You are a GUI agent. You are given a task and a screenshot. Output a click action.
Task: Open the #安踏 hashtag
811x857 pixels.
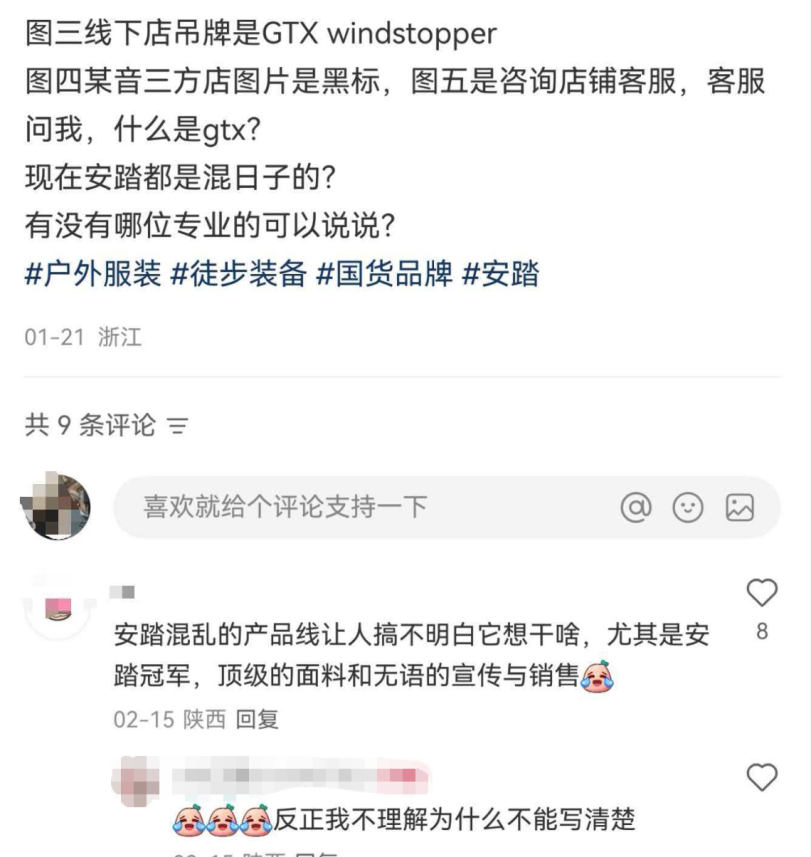pyautogui.click(x=500, y=275)
